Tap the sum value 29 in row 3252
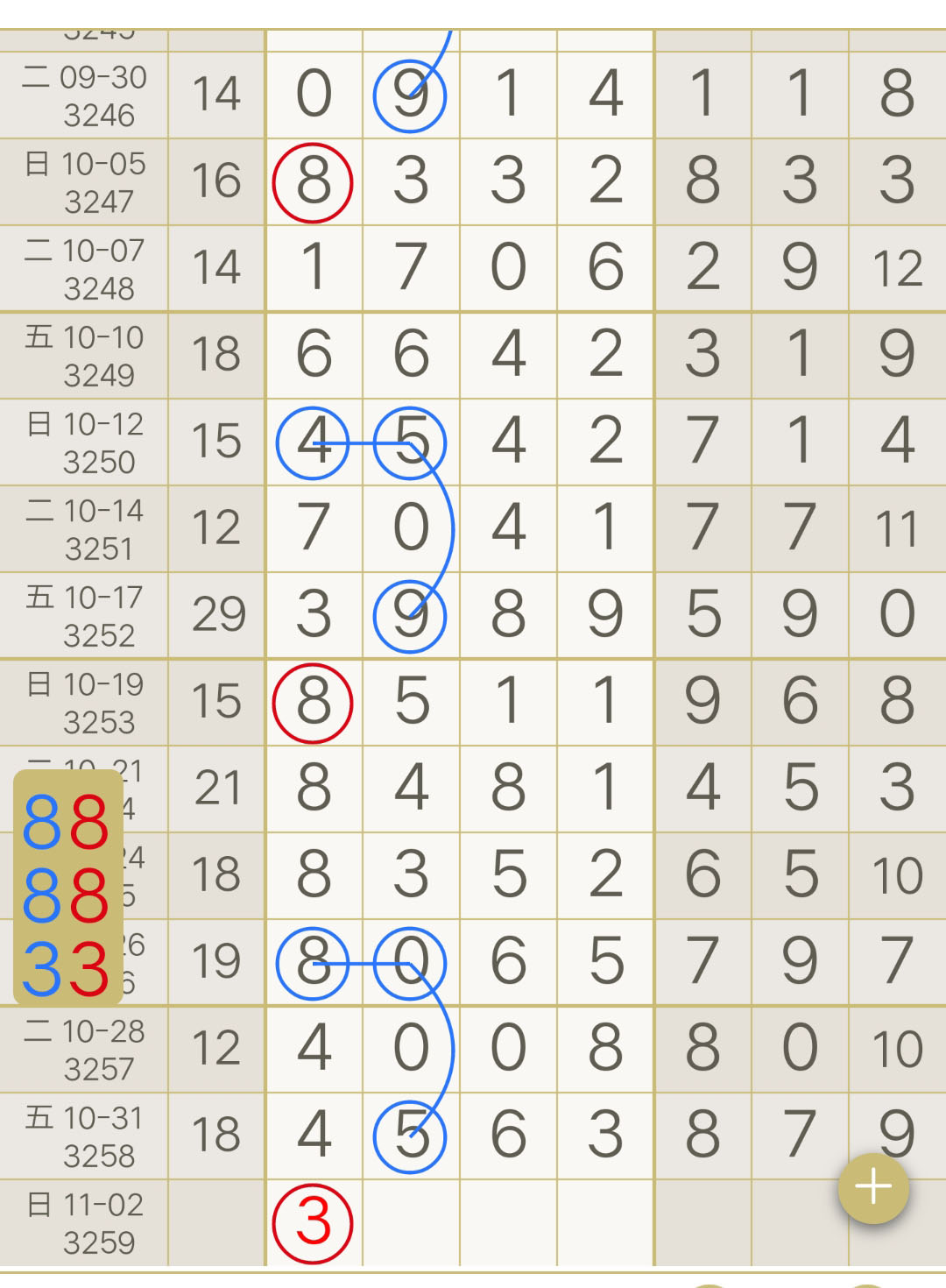Image resolution: width=946 pixels, height=1288 pixels. click(216, 614)
